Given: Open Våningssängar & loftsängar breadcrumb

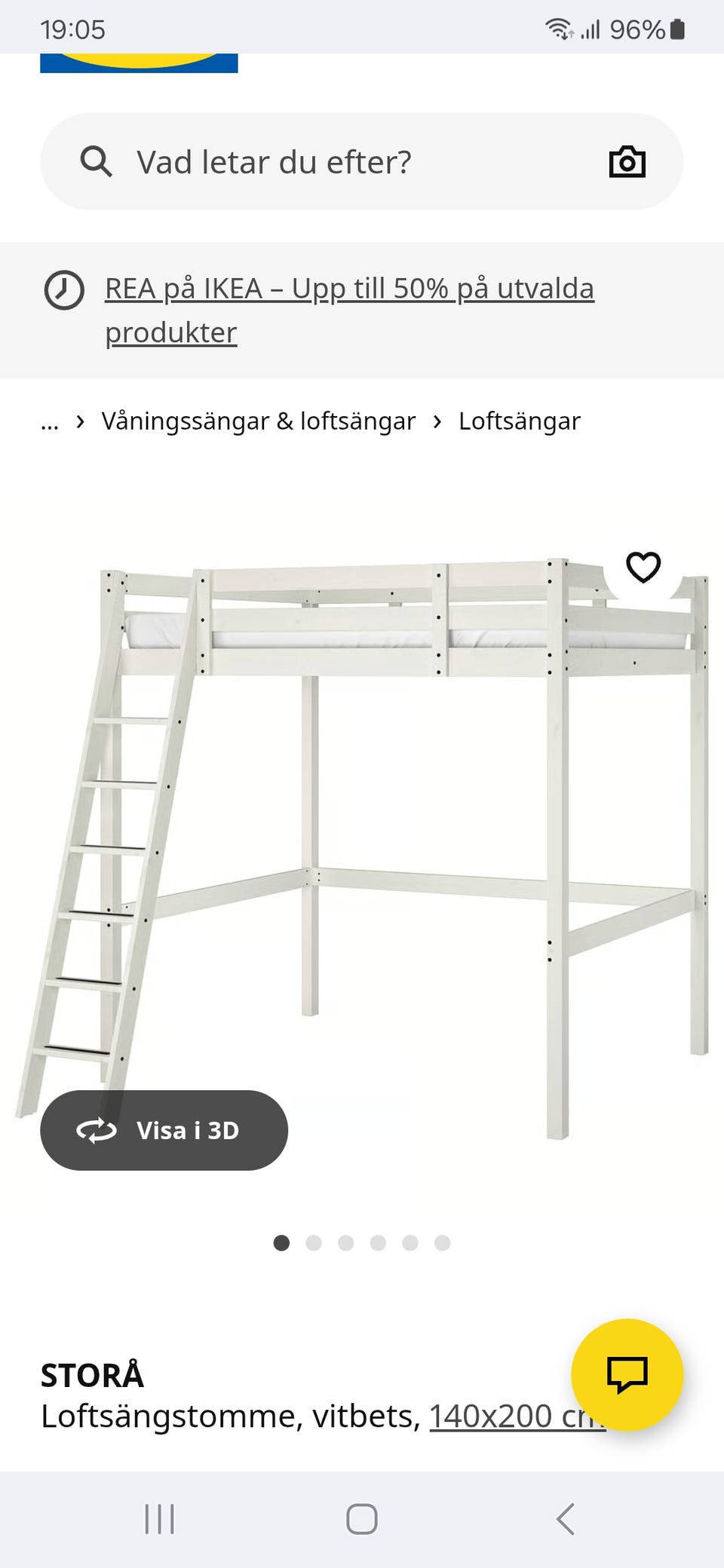Looking at the screenshot, I should point(258,421).
